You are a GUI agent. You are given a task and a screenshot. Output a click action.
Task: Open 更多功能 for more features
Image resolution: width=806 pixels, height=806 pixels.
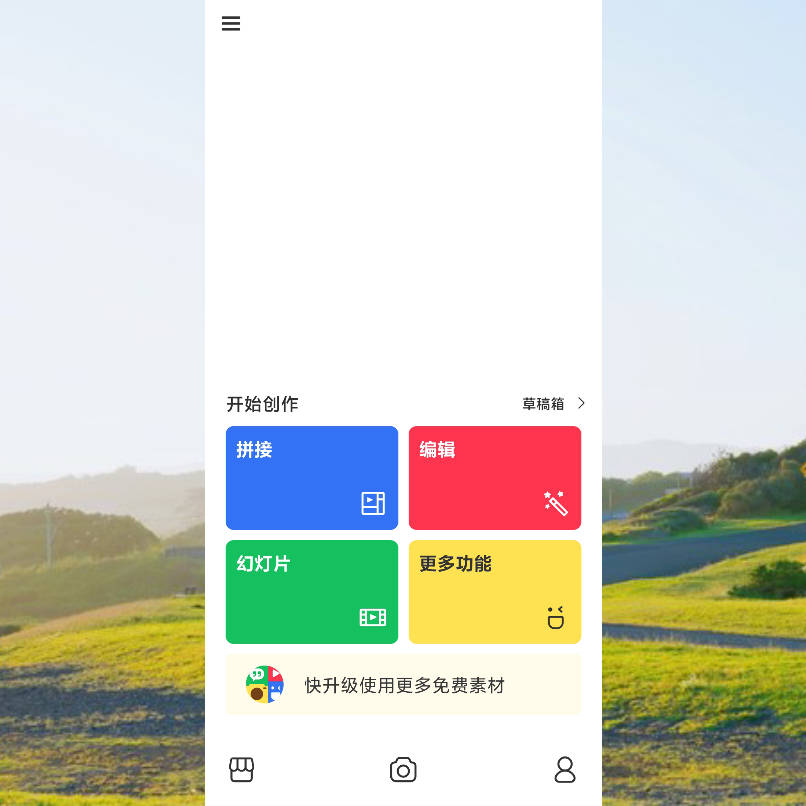(494, 592)
